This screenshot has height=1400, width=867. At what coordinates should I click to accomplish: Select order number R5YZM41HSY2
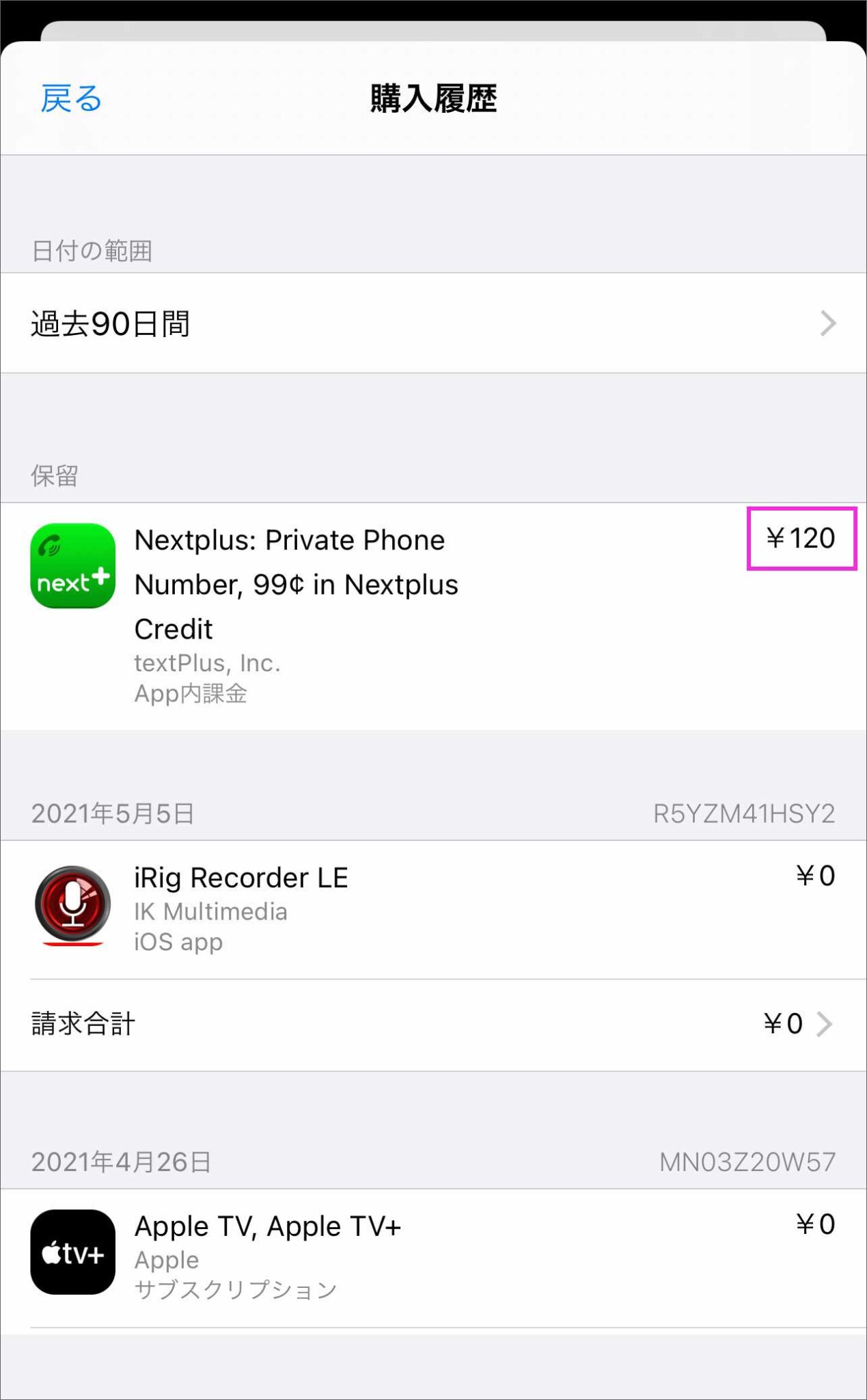[x=743, y=813]
